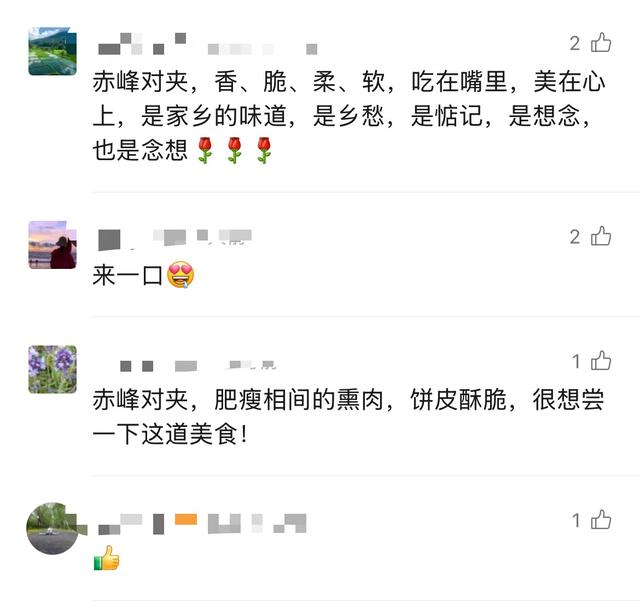Like the 来一口 comment
Screen dimensions: 640x610
coord(601,236)
